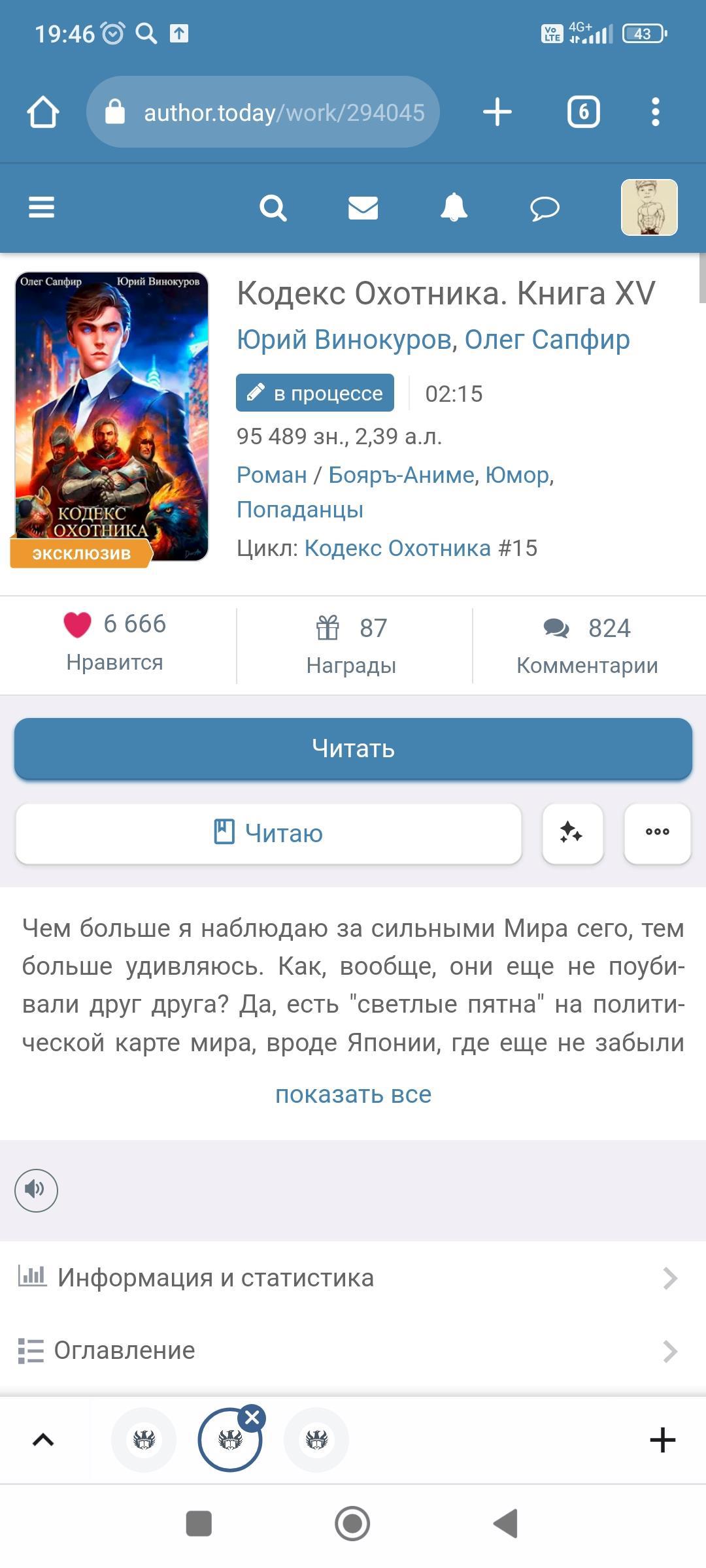Open the hamburger menu
706x1568 pixels.
tap(41, 208)
